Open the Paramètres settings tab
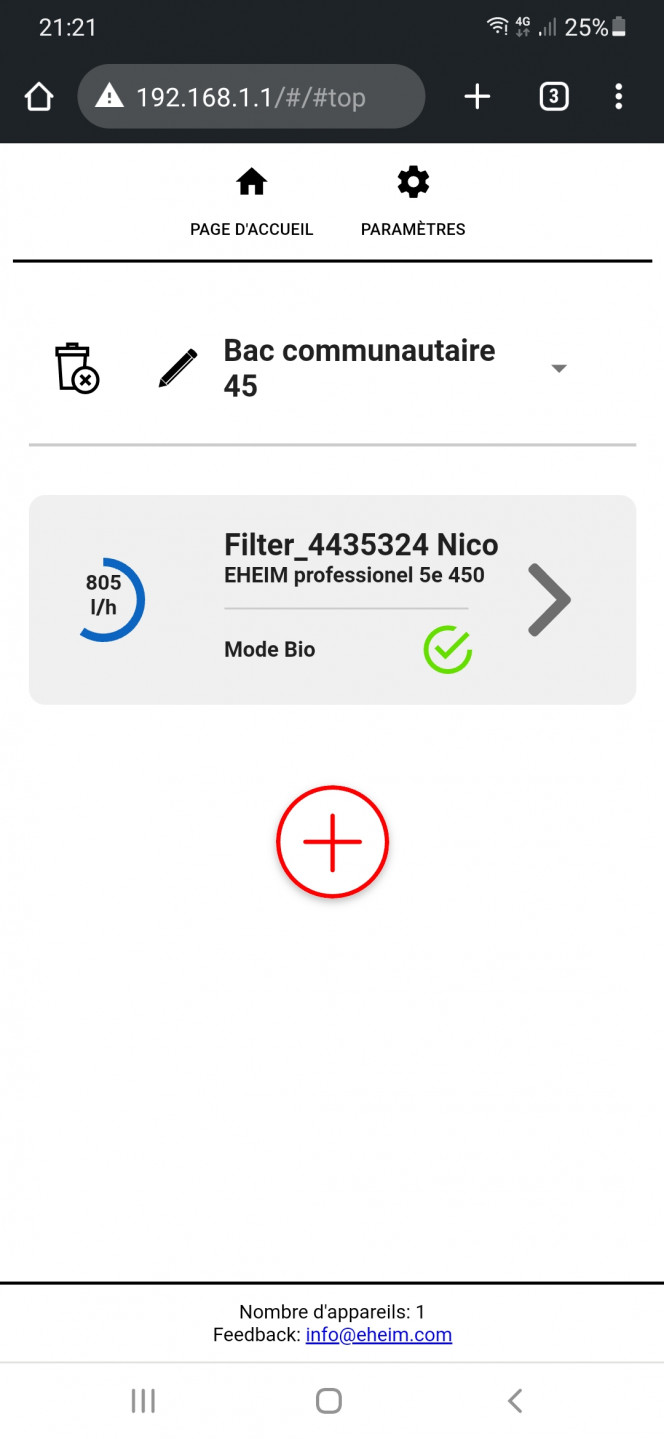This screenshot has height=1439, width=664. [x=413, y=202]
